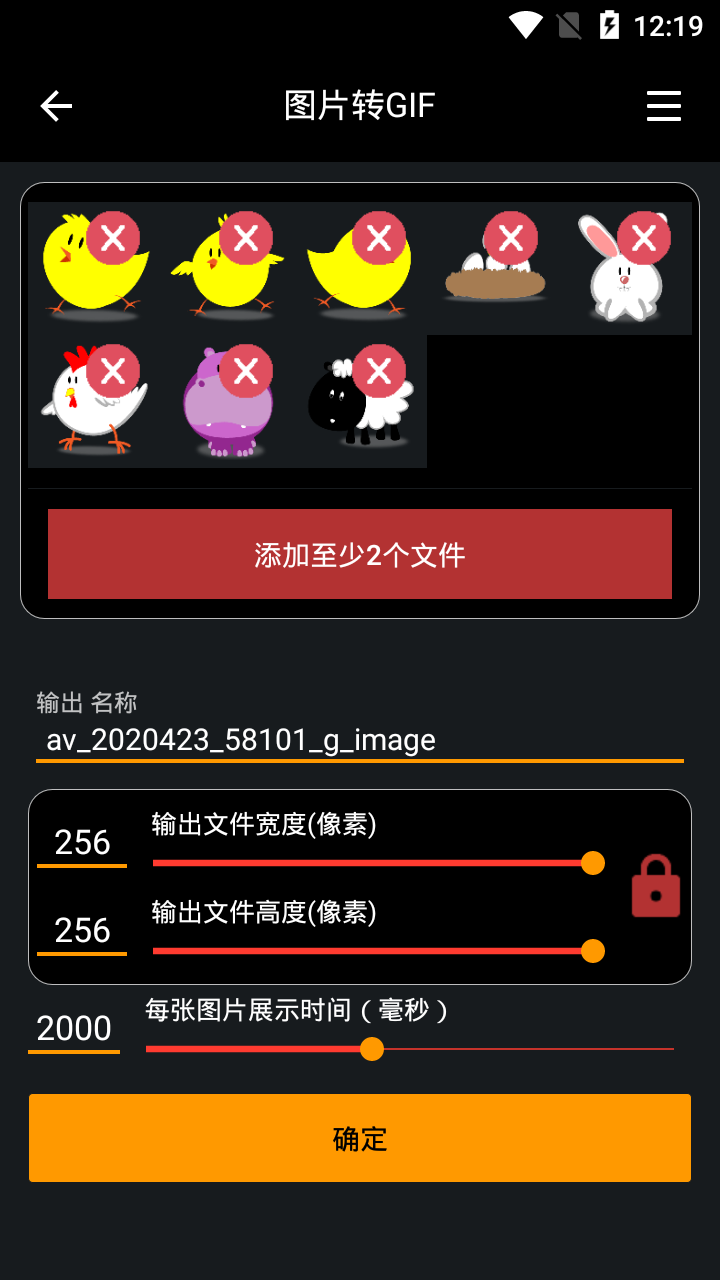The height and width of the screenshot is (1280, 720).
Task: Delete the black sheep image
Action: [x=378, y=370]
